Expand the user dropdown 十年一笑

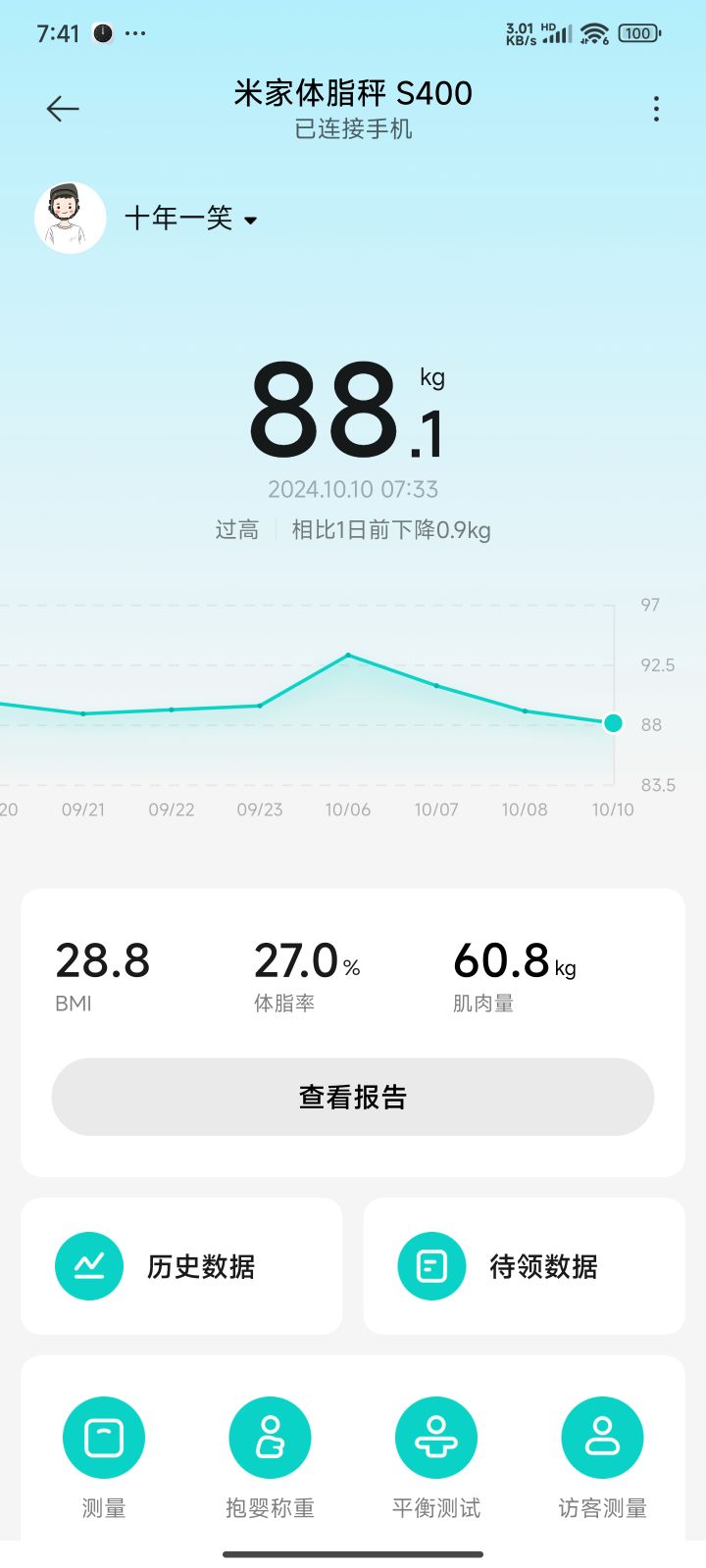click(191, 218)
